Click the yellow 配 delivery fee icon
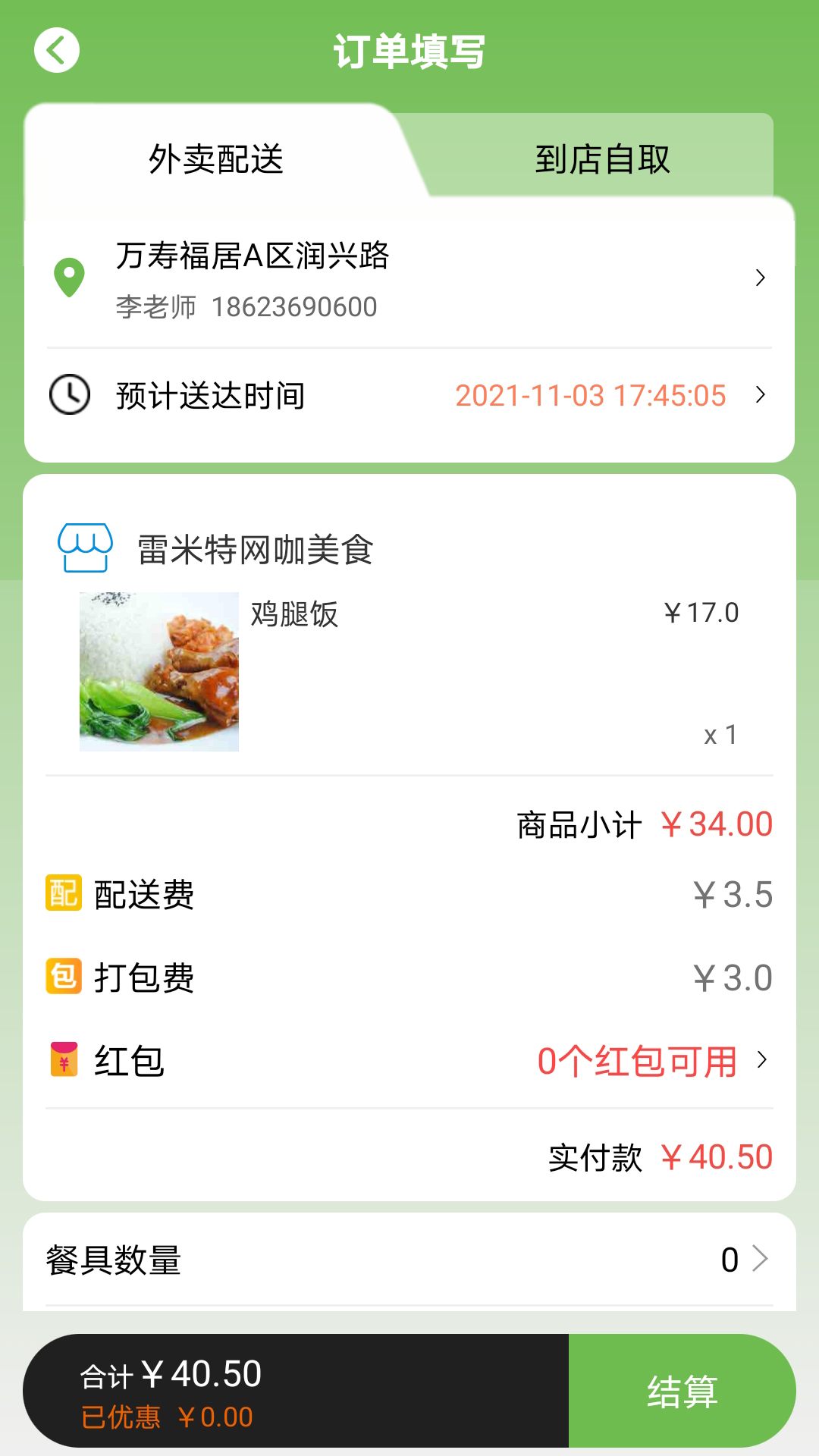Screen dimensions: 819x1456 click(x=62, y=893)
